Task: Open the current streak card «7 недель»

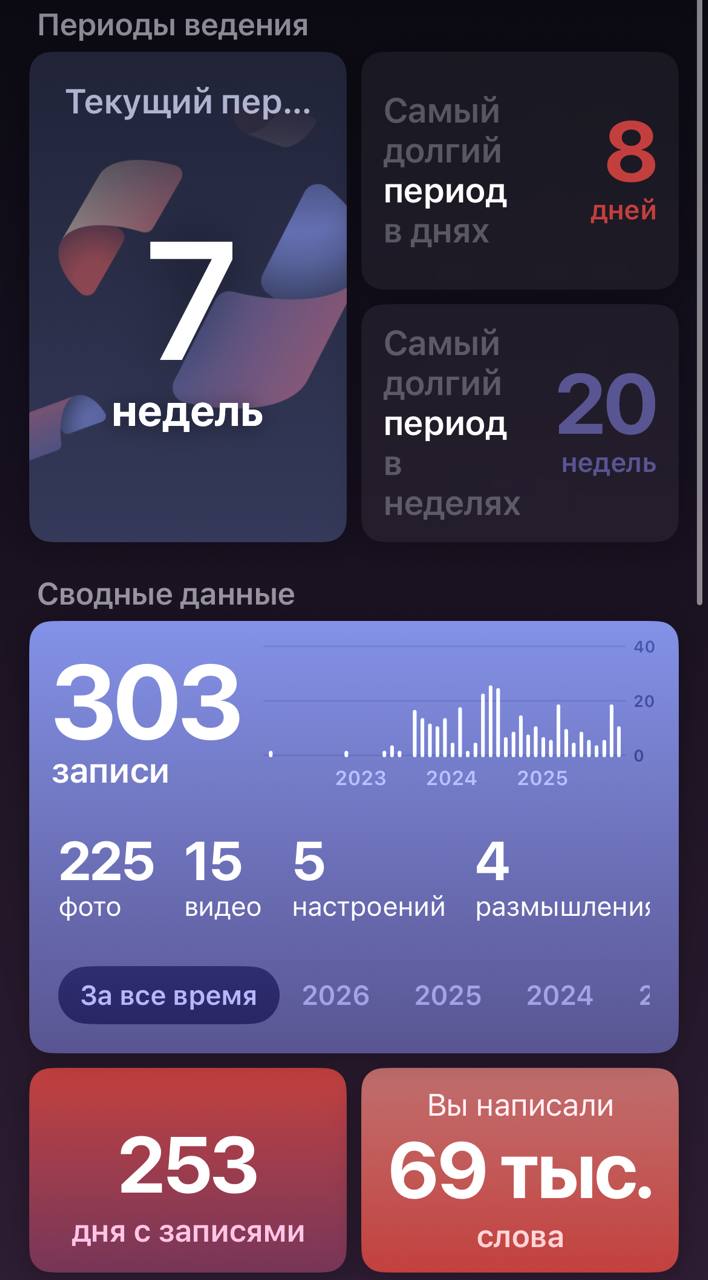Action: [188, 297]
